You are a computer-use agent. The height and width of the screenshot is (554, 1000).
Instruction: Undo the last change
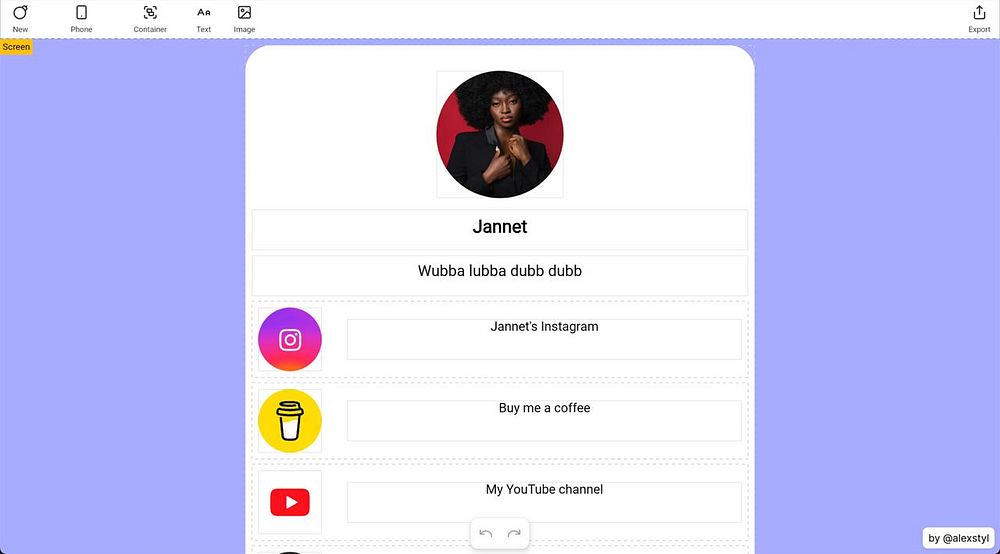486,534
